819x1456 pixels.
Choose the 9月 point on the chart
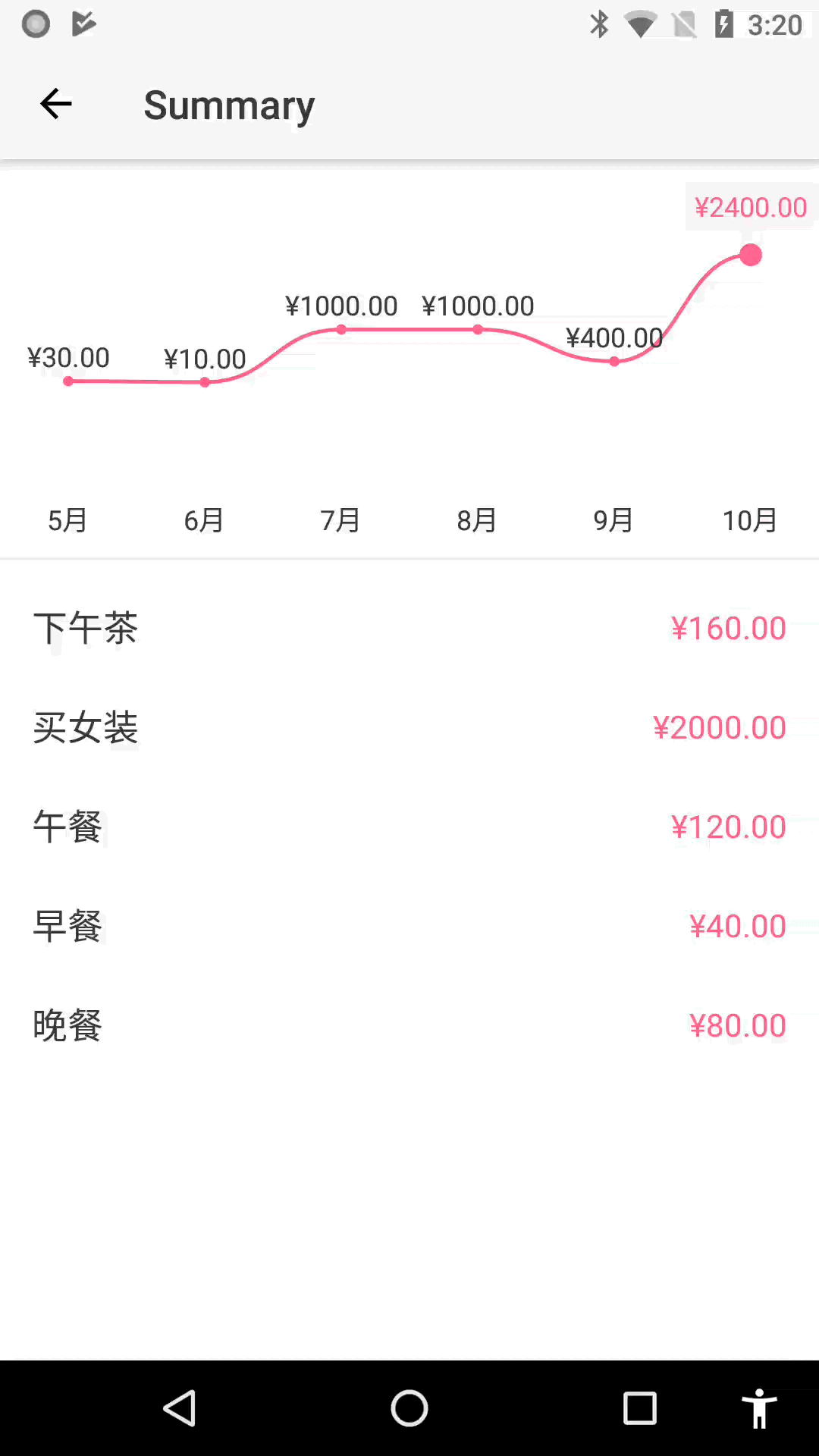point(614,361)
